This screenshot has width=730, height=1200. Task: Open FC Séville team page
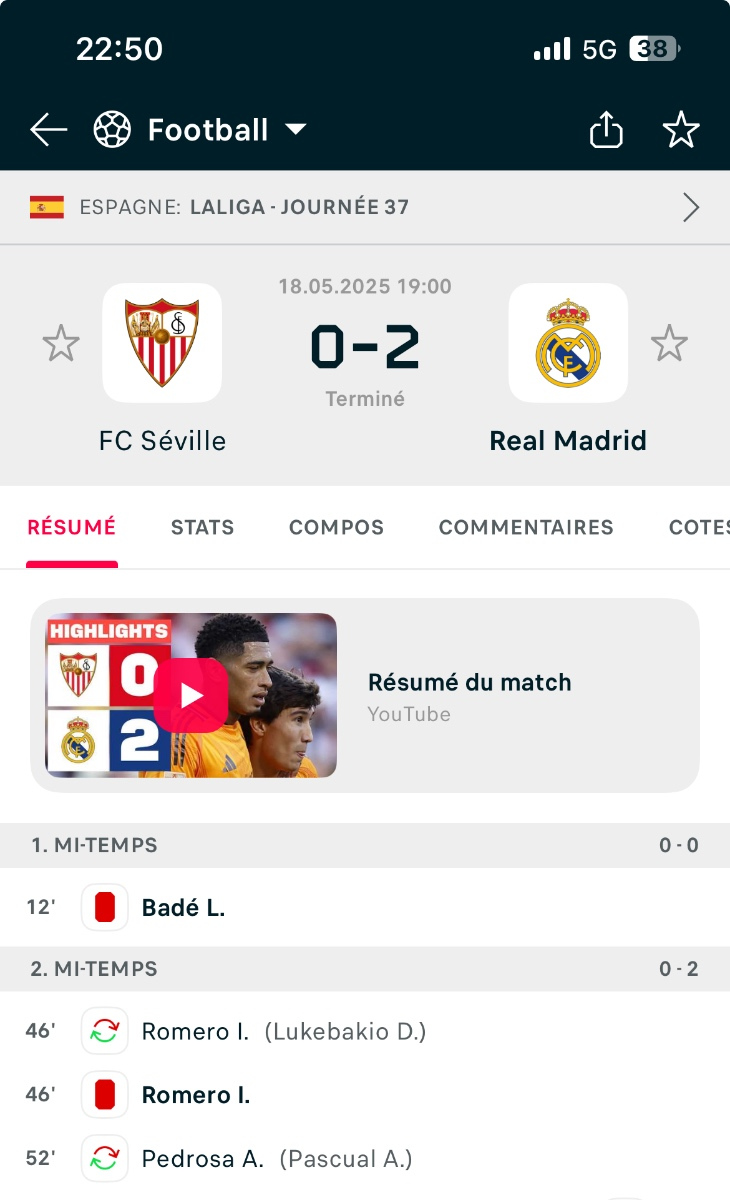click(x=162, y=368)
